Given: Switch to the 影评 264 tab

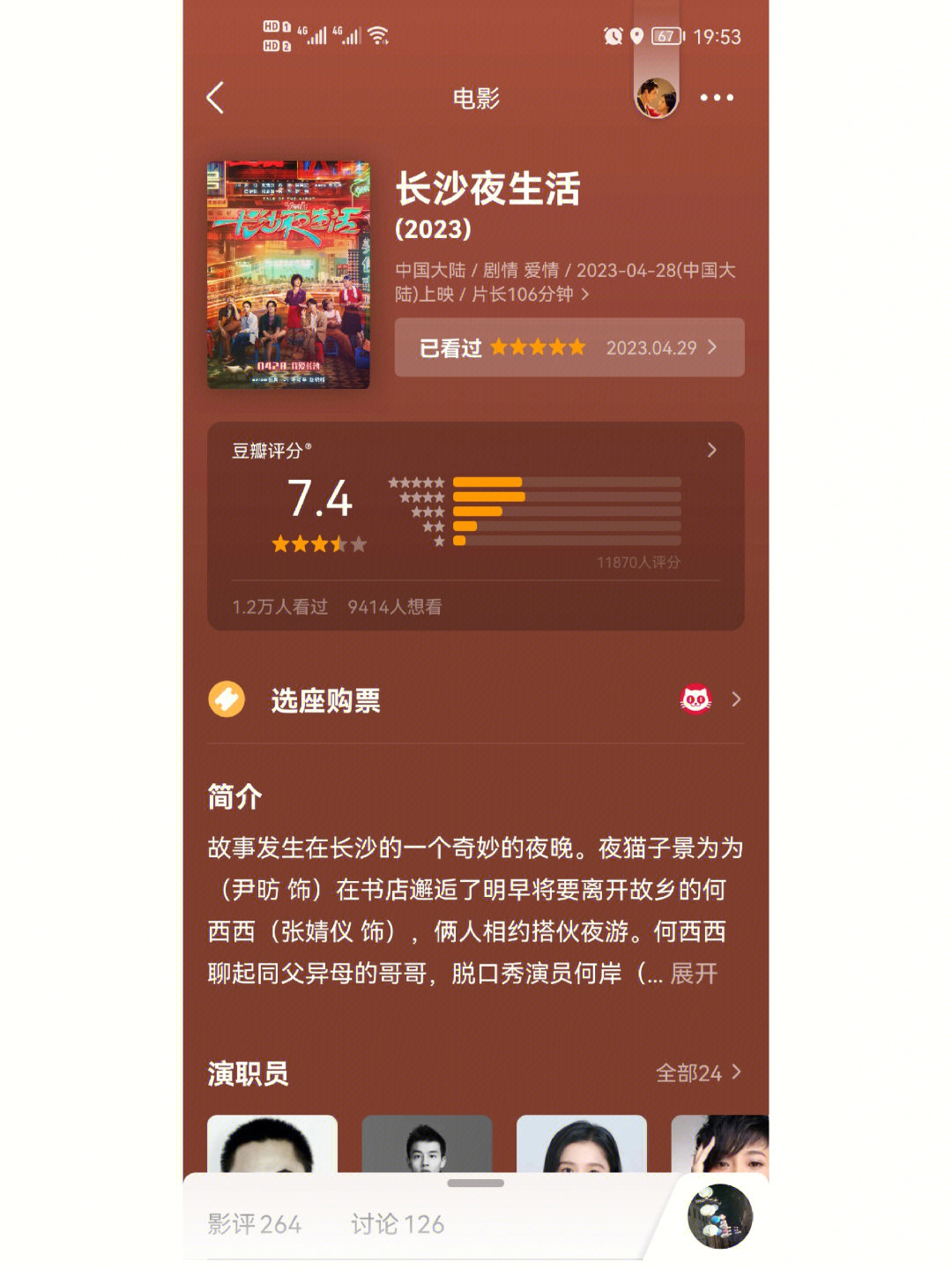Looking at the screenshot, I should click(x=255, y=1224).
